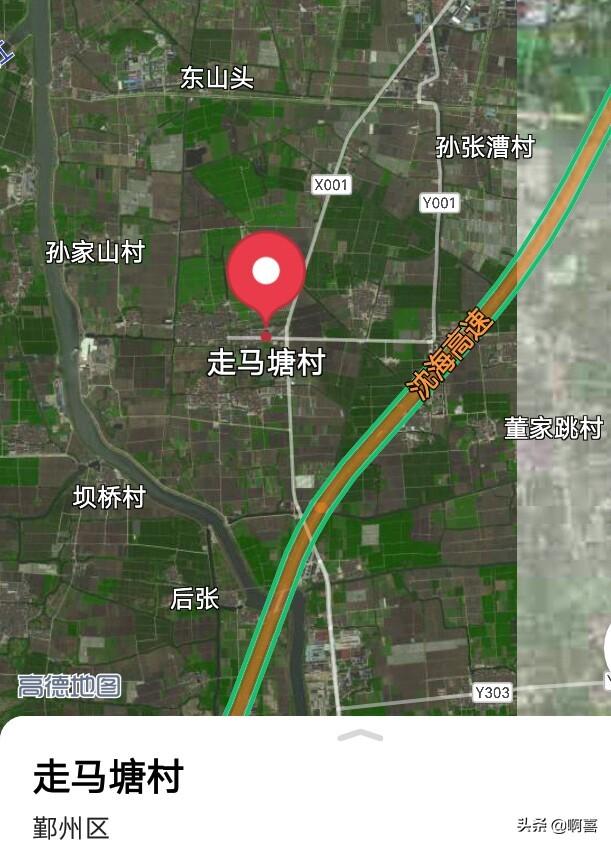This screenshot has width=611, height=846.
Task: Open the 走马塘村 place details card
Action: (x=108, y=777)
